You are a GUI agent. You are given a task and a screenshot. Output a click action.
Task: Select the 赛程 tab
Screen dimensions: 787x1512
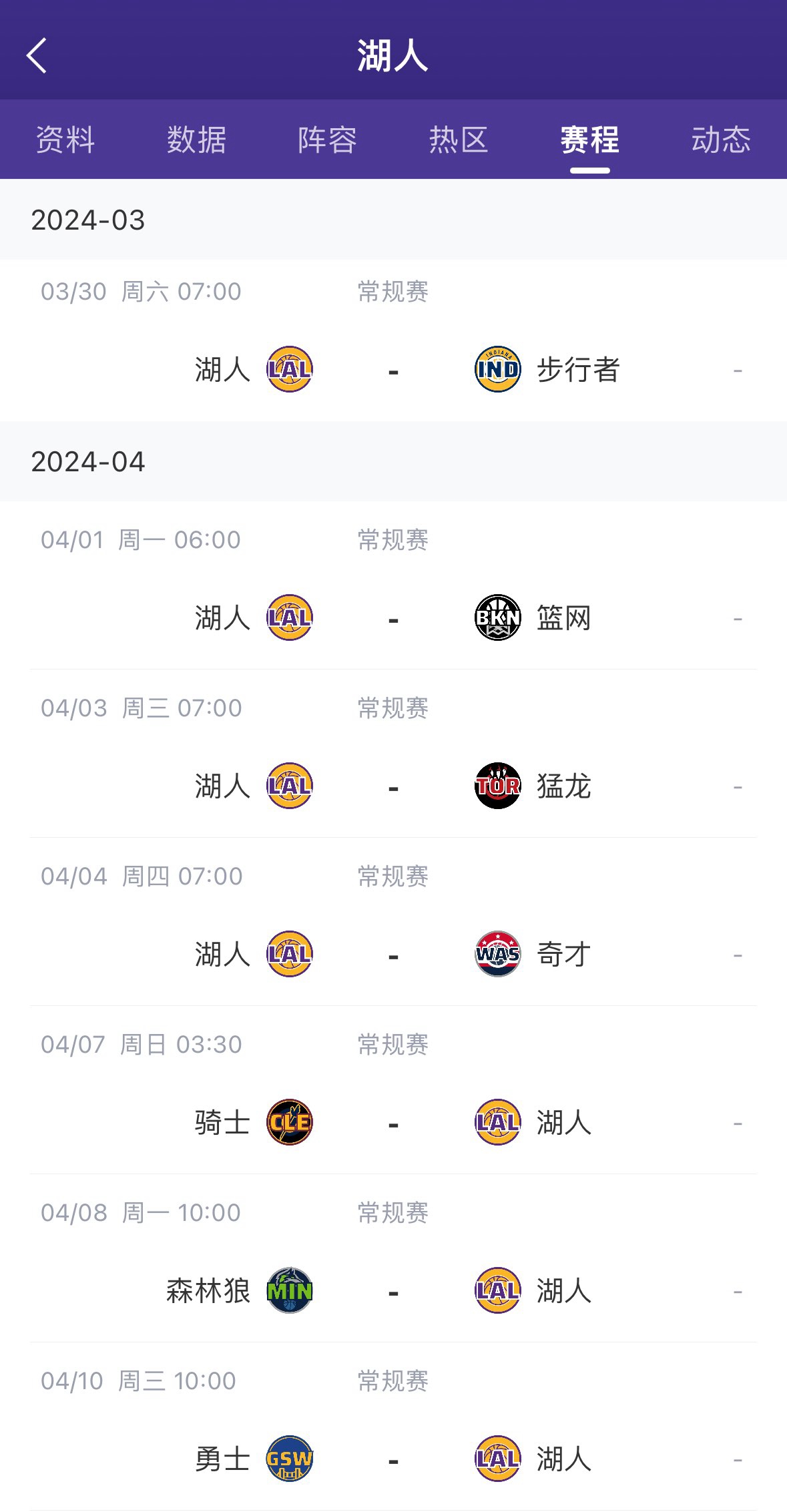[x=590, y=140]
